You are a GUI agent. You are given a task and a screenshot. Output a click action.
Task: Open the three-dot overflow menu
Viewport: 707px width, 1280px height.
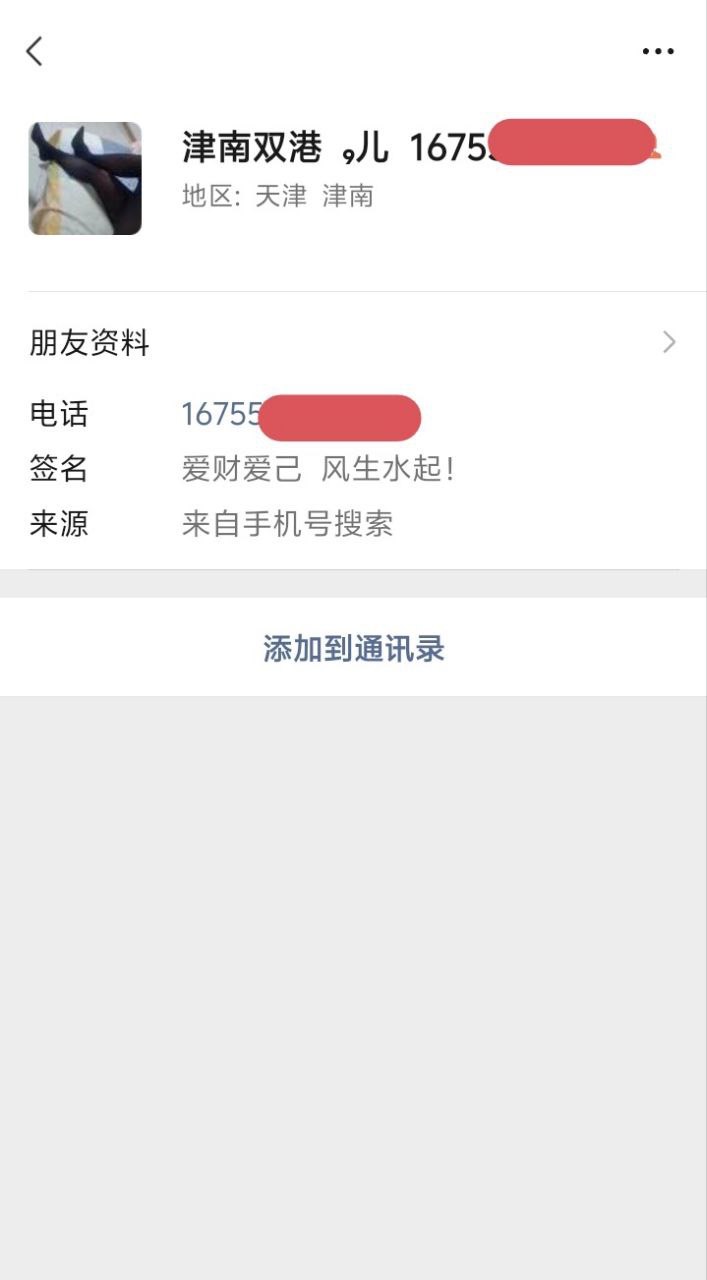pyautogui.click(x=657, y=51)
